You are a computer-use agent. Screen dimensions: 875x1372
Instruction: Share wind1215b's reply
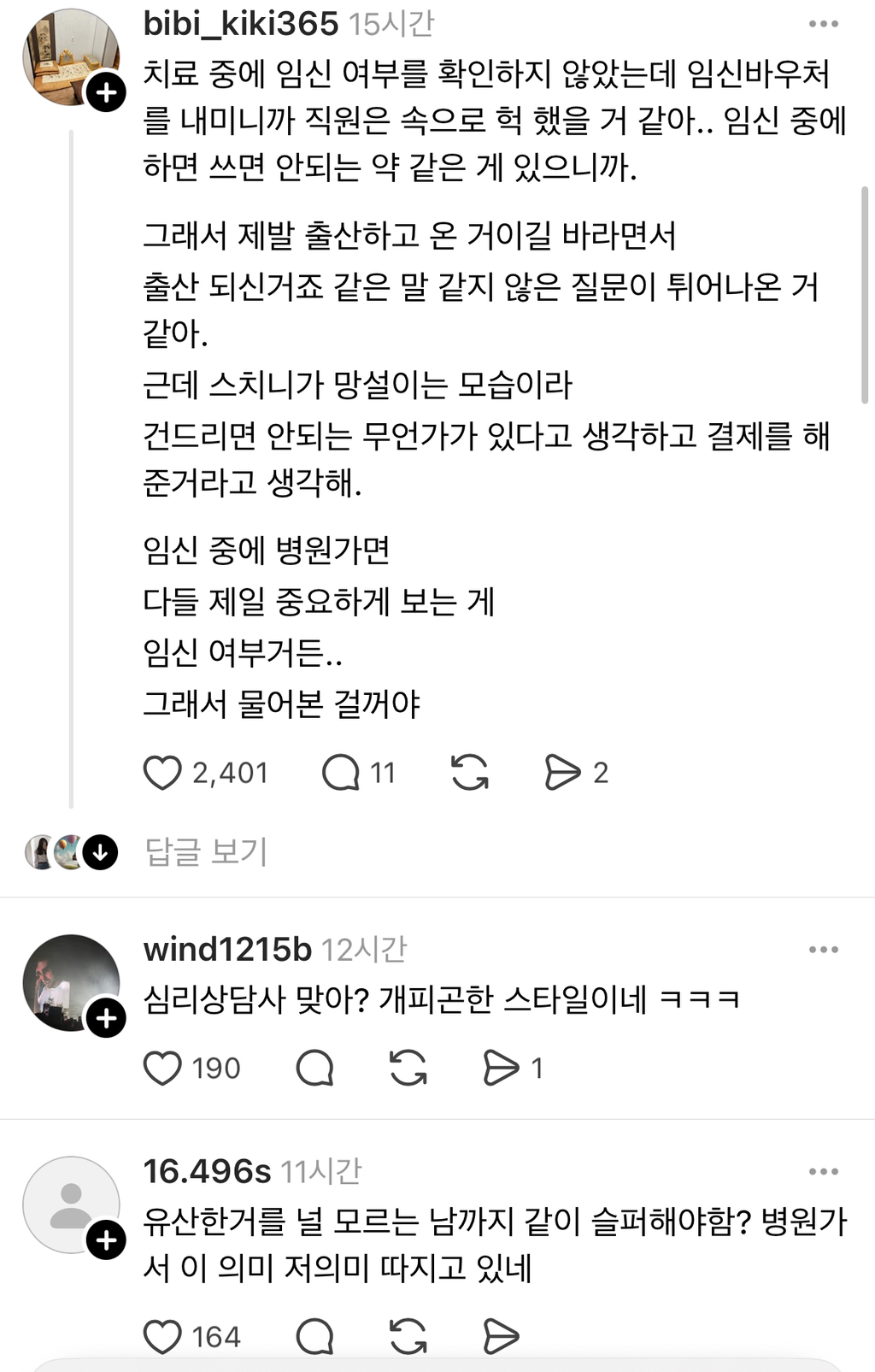[501, 1068]
